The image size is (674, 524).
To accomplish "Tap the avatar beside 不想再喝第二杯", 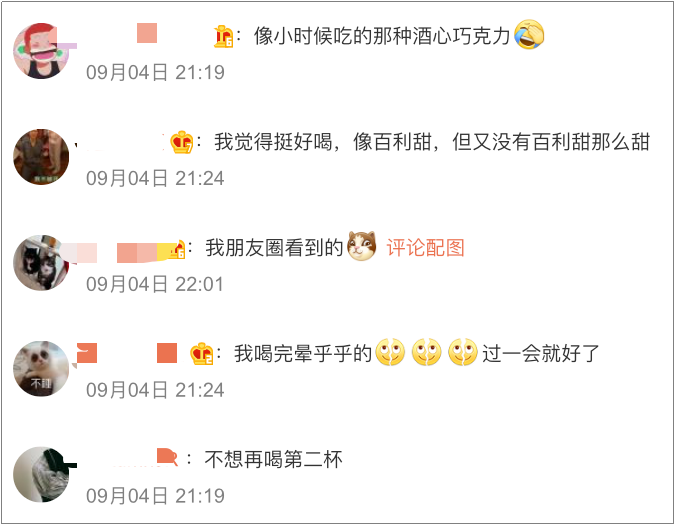I will [41, 474].
